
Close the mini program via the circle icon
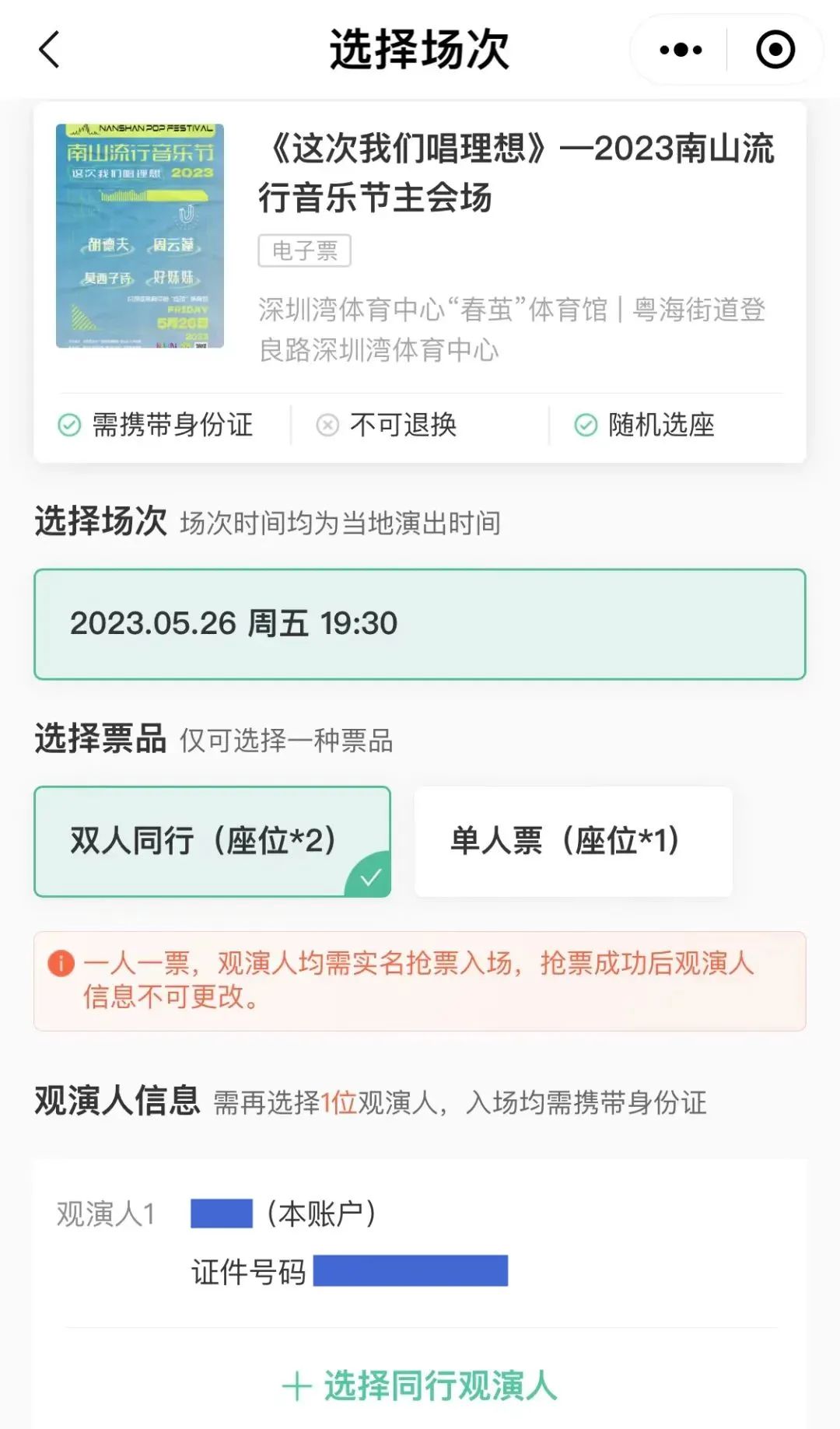[775, 50]
